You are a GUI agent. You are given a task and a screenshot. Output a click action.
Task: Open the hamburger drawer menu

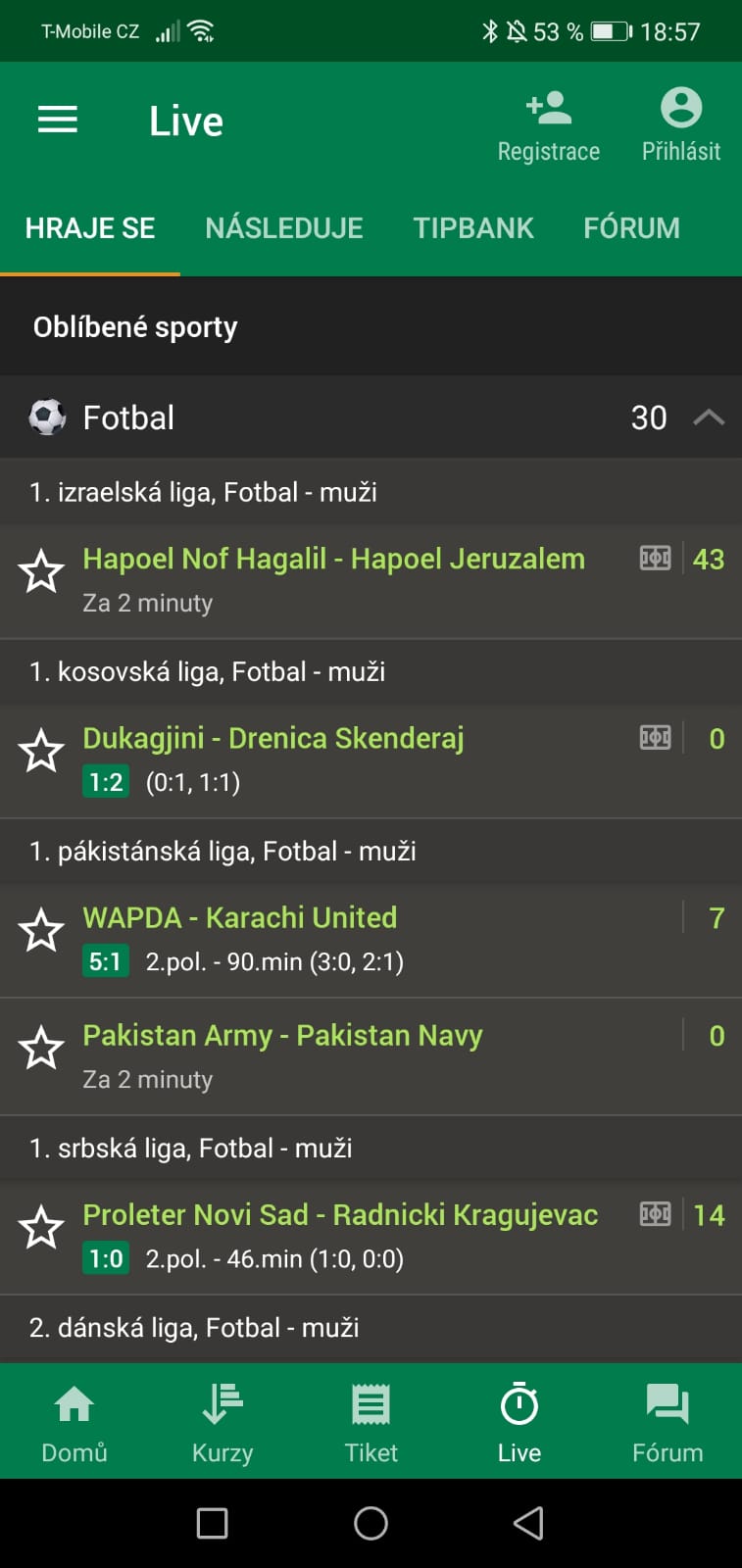point(58,121)
